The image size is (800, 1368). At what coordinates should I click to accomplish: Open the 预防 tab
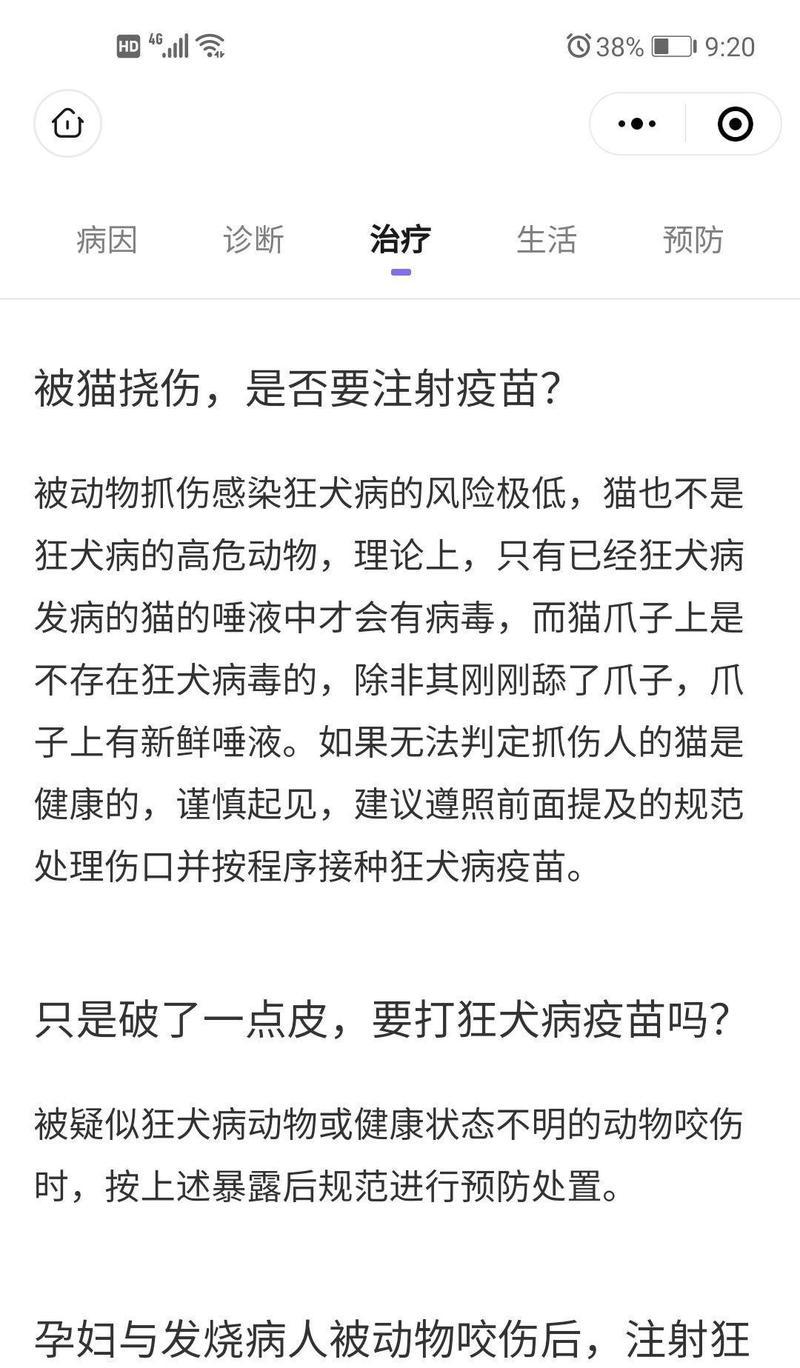[693, 240]
